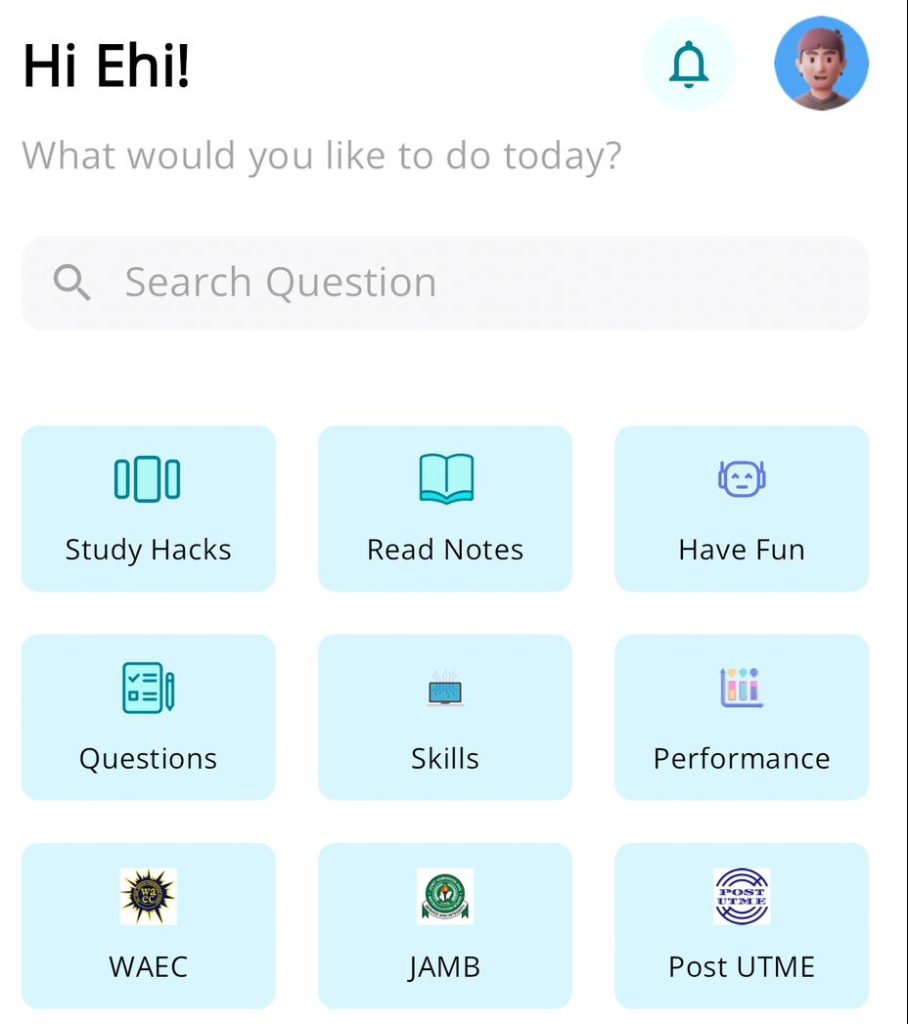This screenshot has width=908, height=1024.
Task: Open the WAEC practice card
Action: [147, 925]
